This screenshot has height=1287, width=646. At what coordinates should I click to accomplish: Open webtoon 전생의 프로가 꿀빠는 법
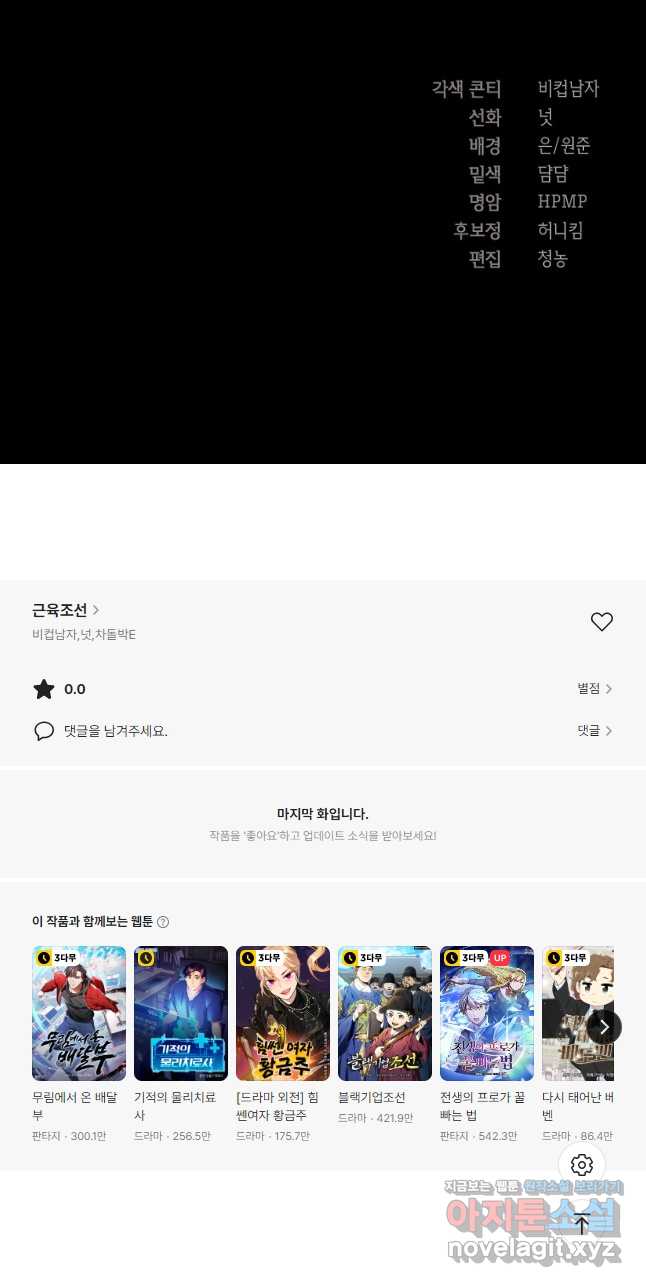487,1013
